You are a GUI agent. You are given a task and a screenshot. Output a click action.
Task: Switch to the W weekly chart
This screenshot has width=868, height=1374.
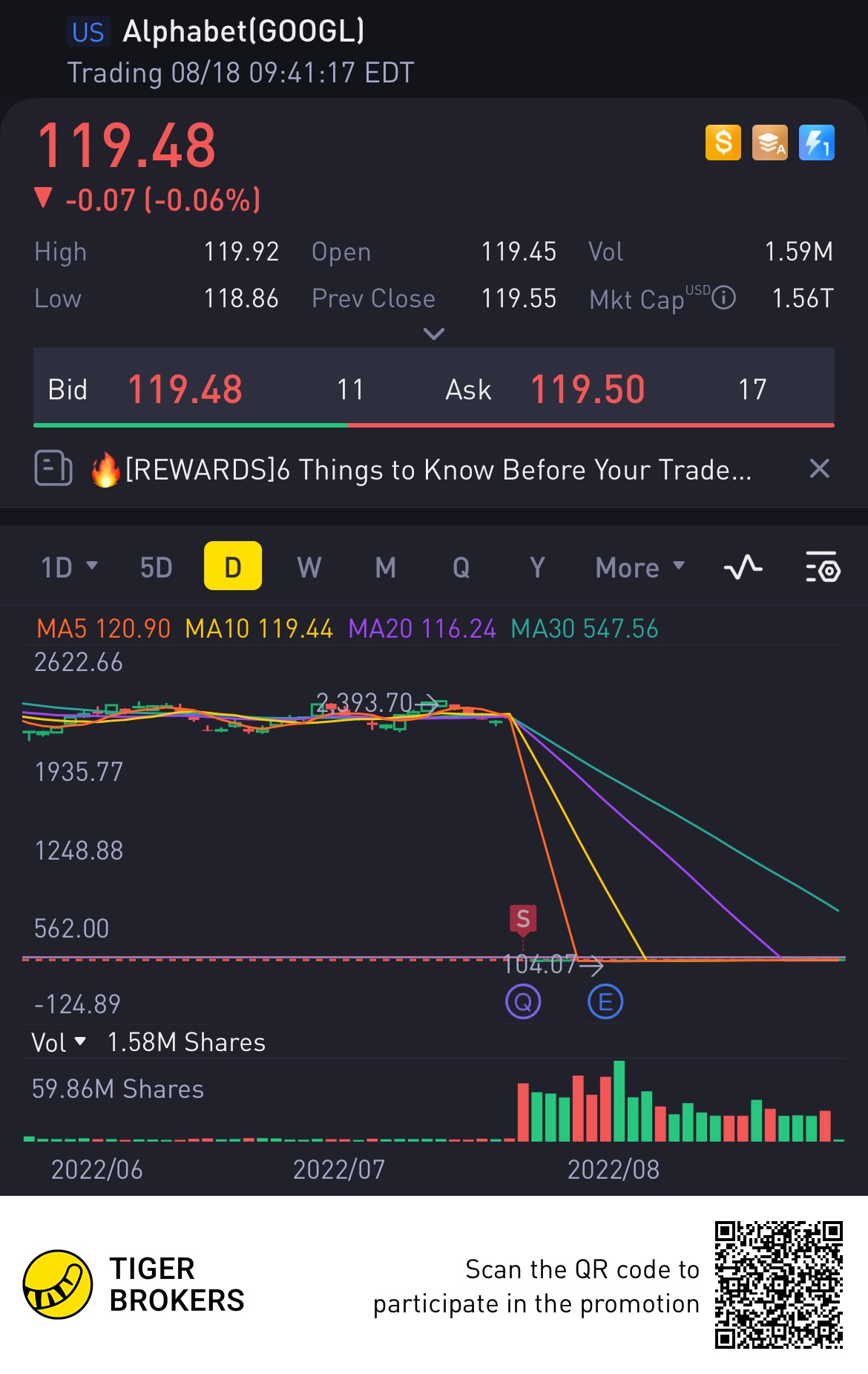click(309, 567)
